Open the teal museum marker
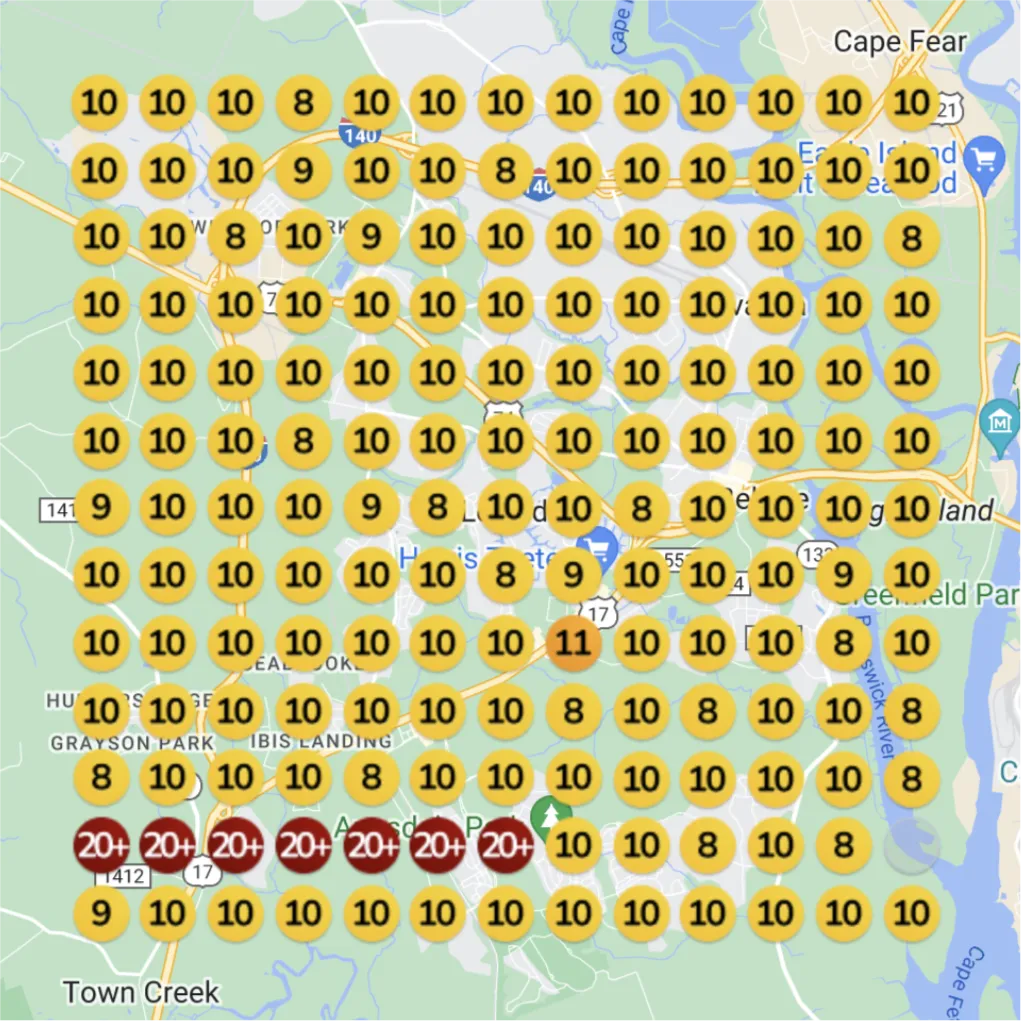 [x=1000, y=418]
